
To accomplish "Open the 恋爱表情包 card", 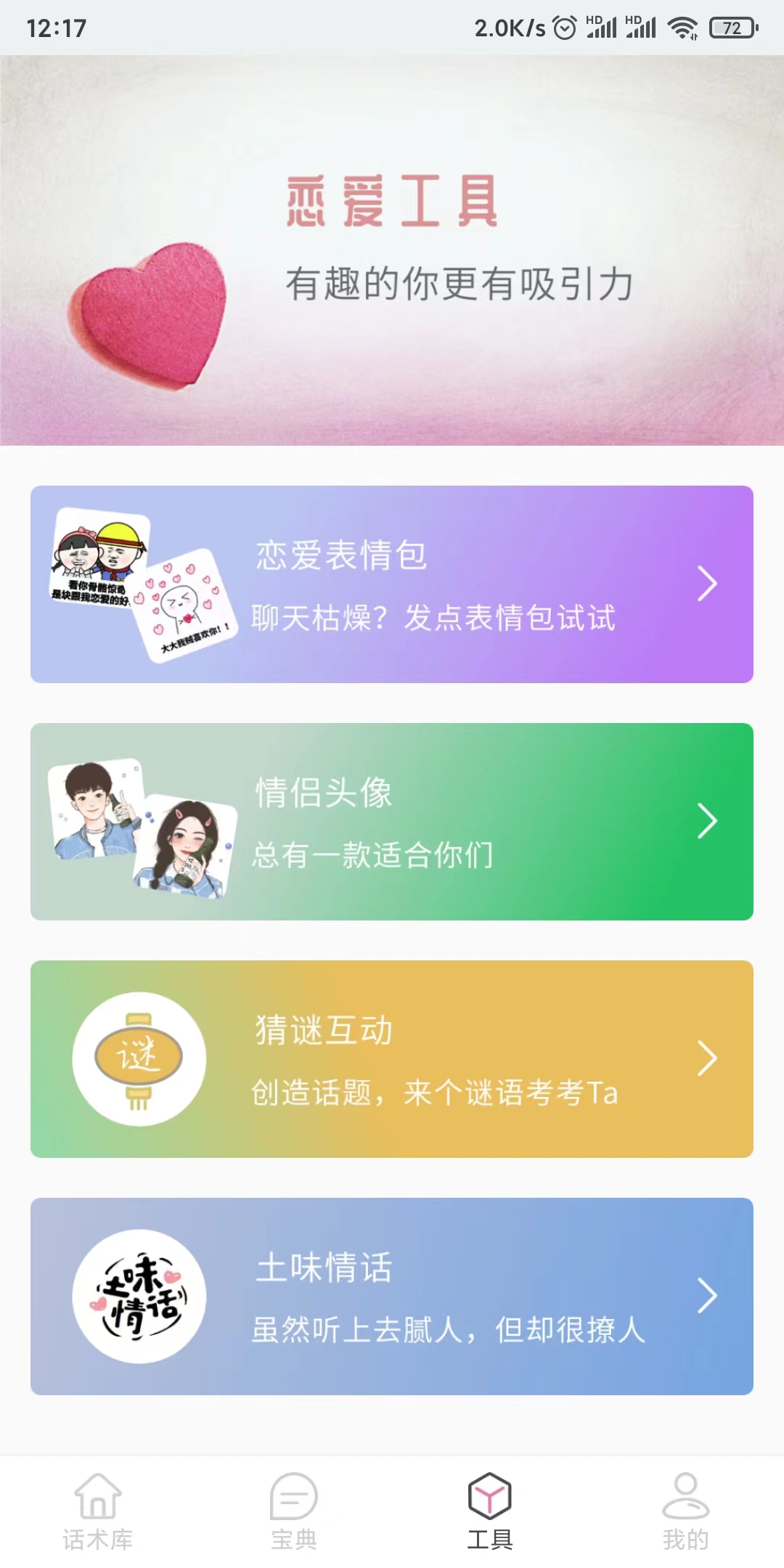I will tap(392, 584).
